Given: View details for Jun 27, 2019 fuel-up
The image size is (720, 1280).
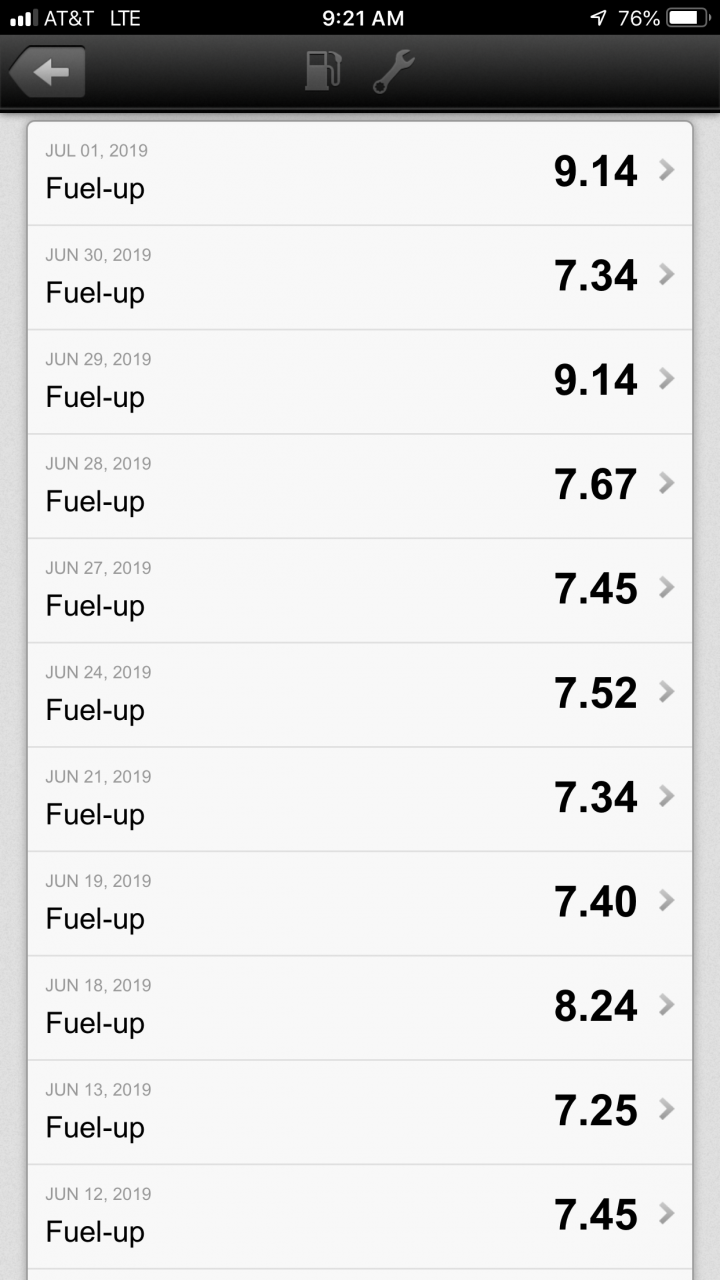Looking at the screenshot, I should pyautogui.click(x=360, y=590).
